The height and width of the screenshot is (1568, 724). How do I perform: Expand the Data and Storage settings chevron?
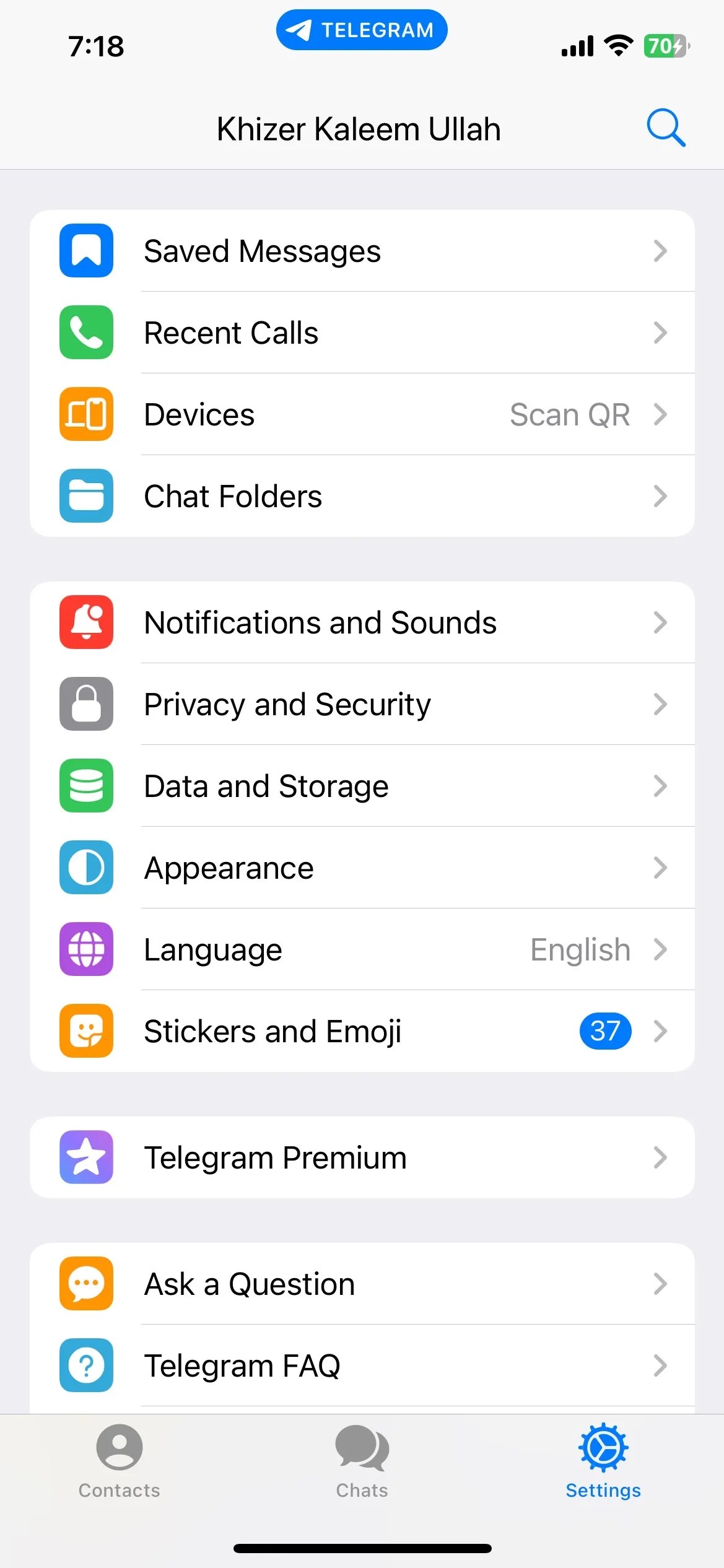click(x=660, y=786)
